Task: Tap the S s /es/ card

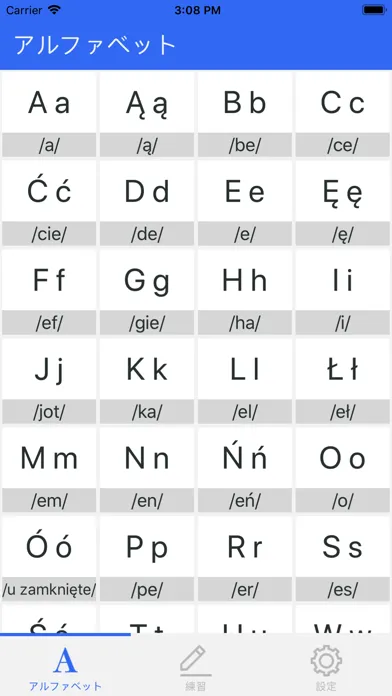Action: coord(343,558)
